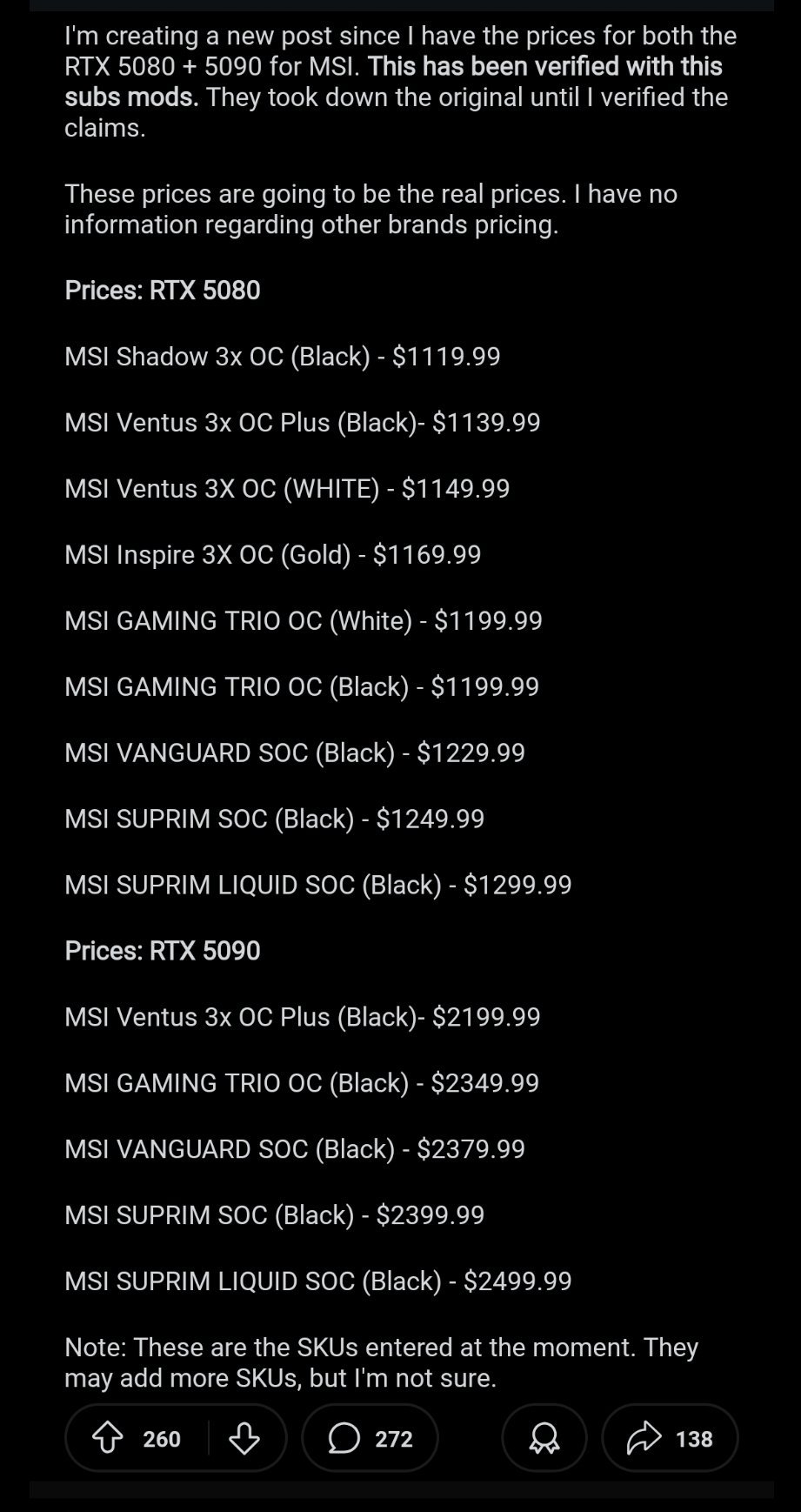Open the 272 comments
Viewport: 801px width, 1512px height.
370,1438
